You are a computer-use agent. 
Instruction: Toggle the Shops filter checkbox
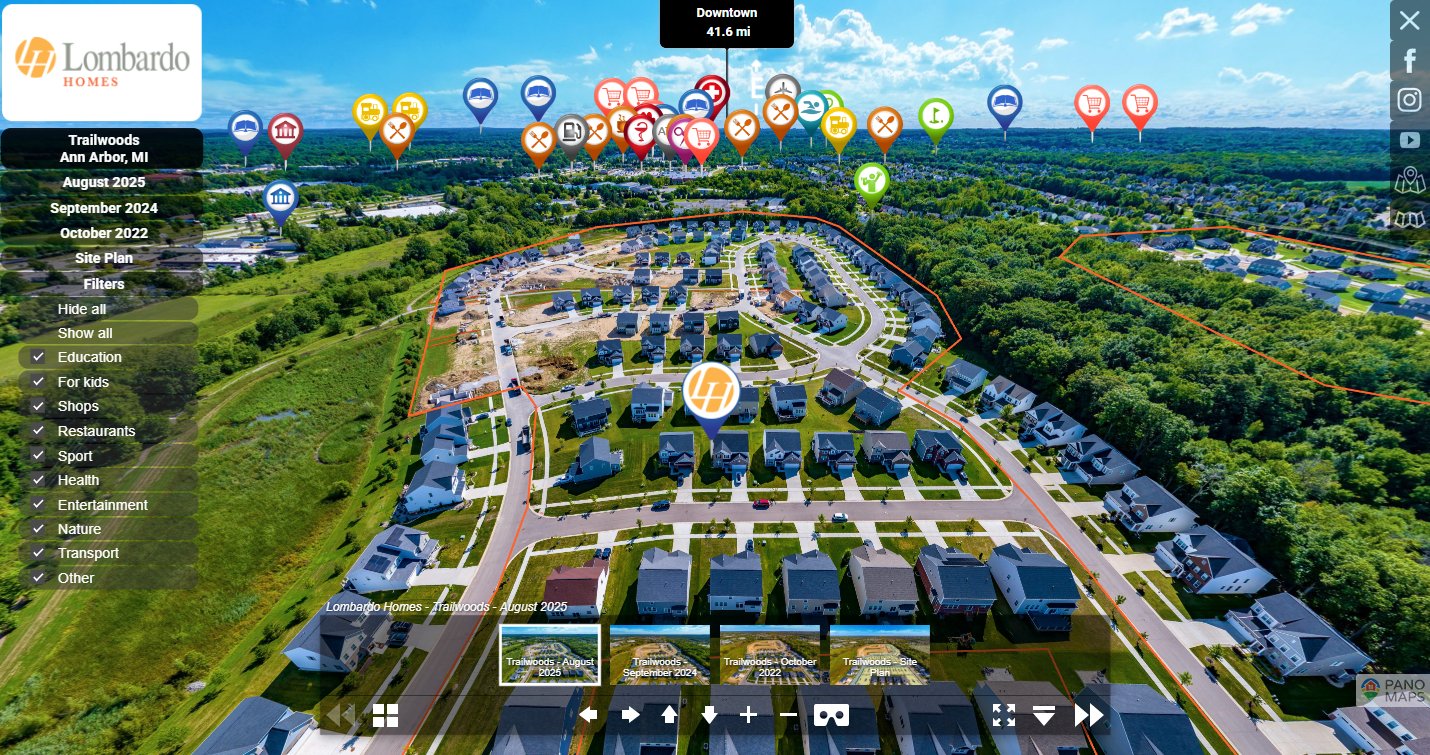tap(39, 406)
